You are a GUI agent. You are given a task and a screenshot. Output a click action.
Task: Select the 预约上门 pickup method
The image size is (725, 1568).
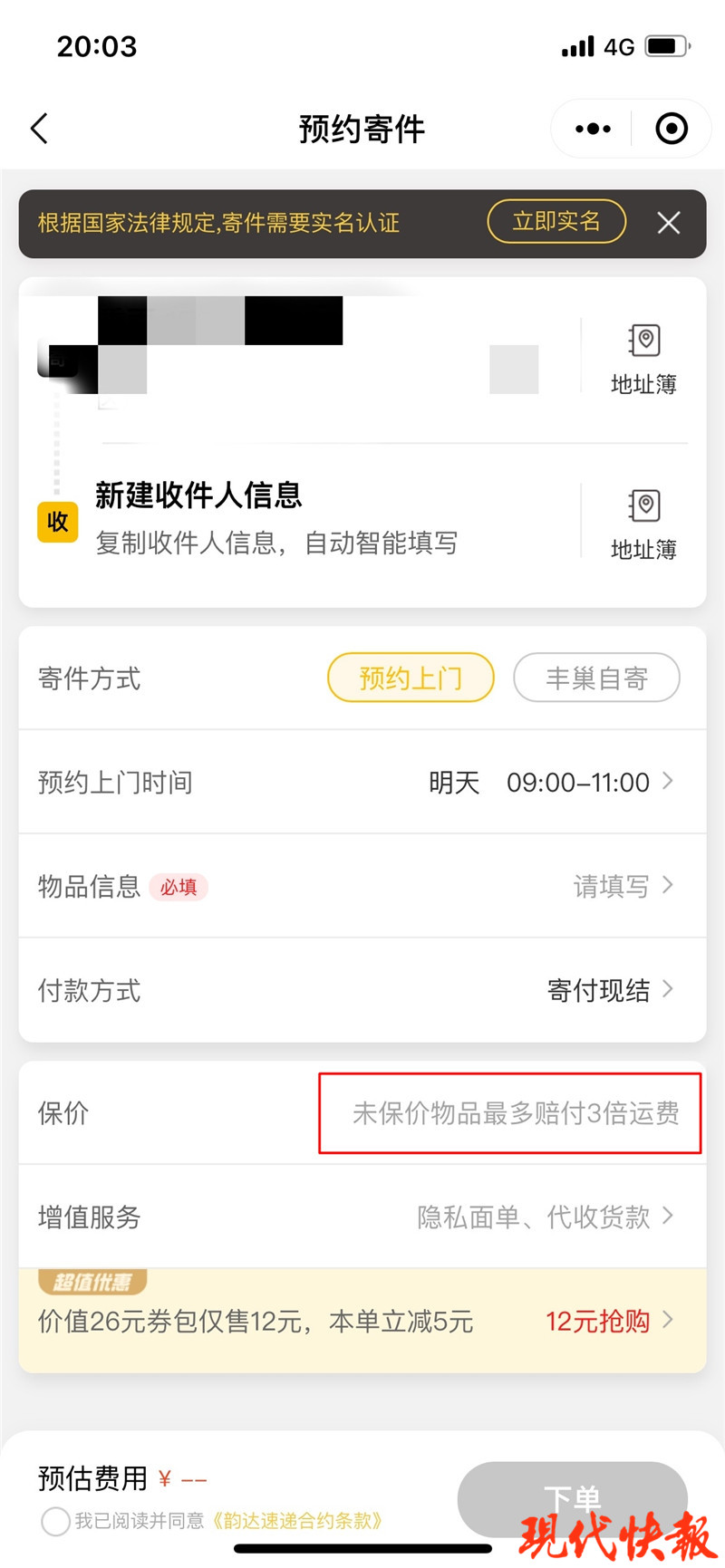pyautogui.click(x=411, y=677)
